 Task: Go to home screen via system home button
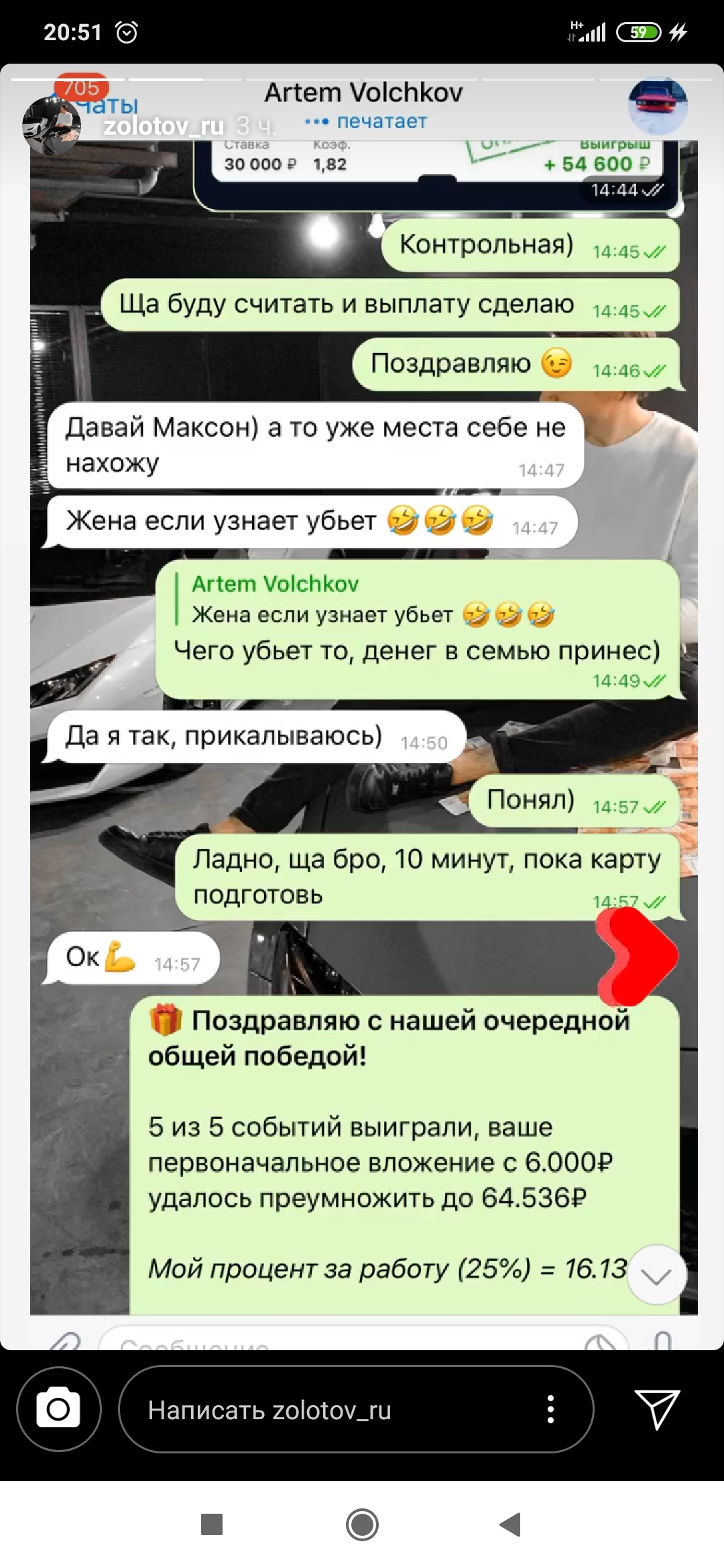pos(362,1524)
